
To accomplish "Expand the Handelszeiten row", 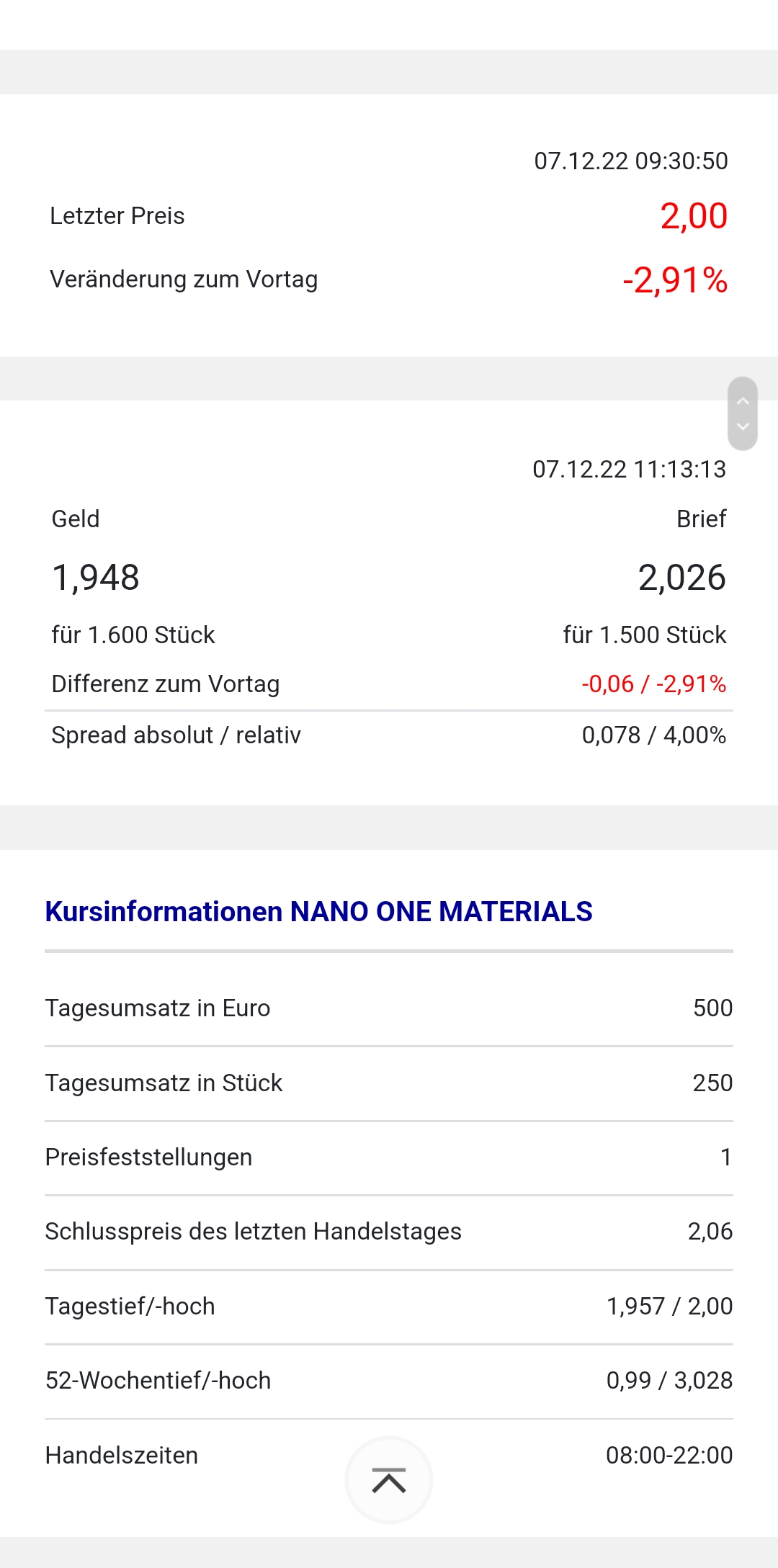I will tap(121, 1455).
